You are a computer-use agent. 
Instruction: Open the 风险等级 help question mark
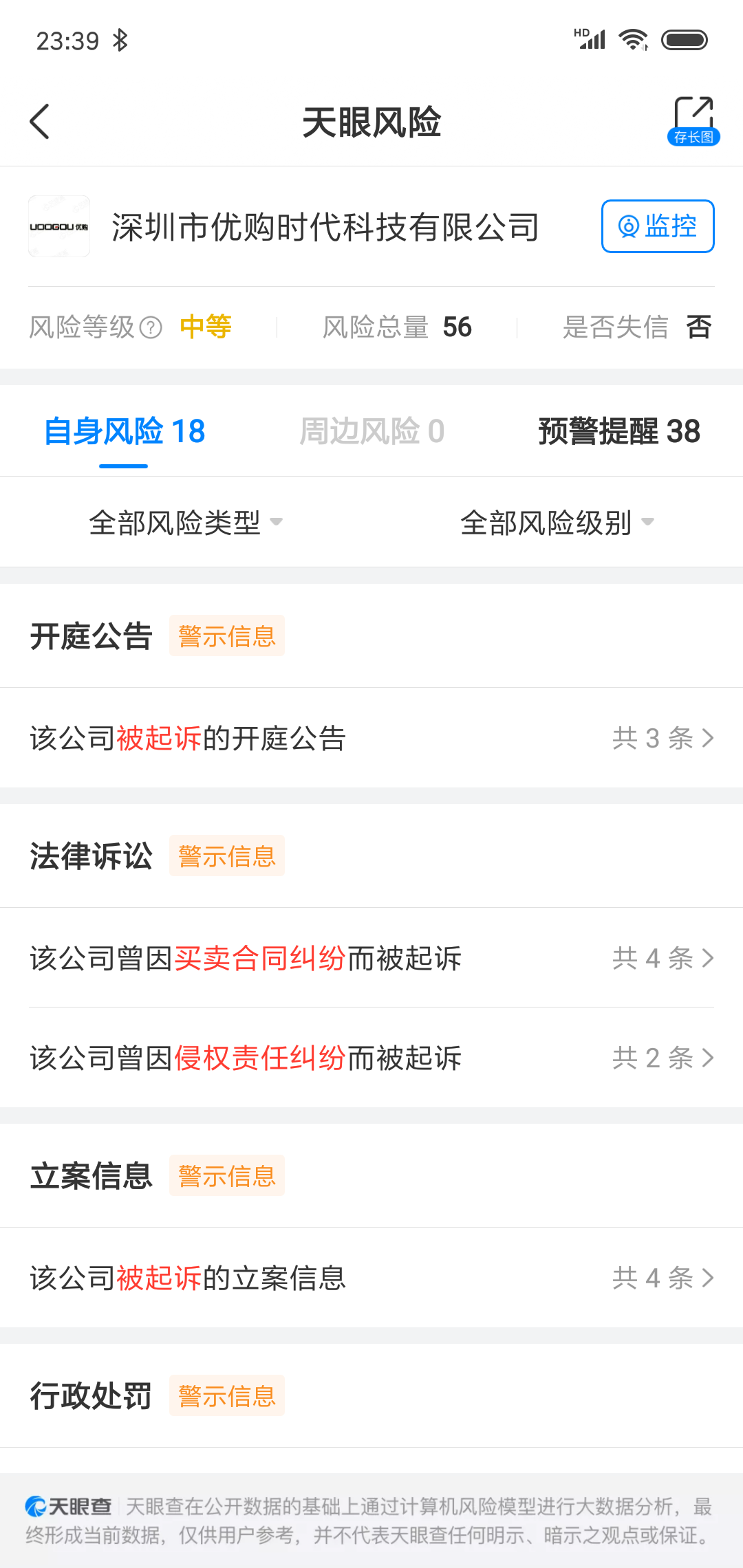pos(151,327)
